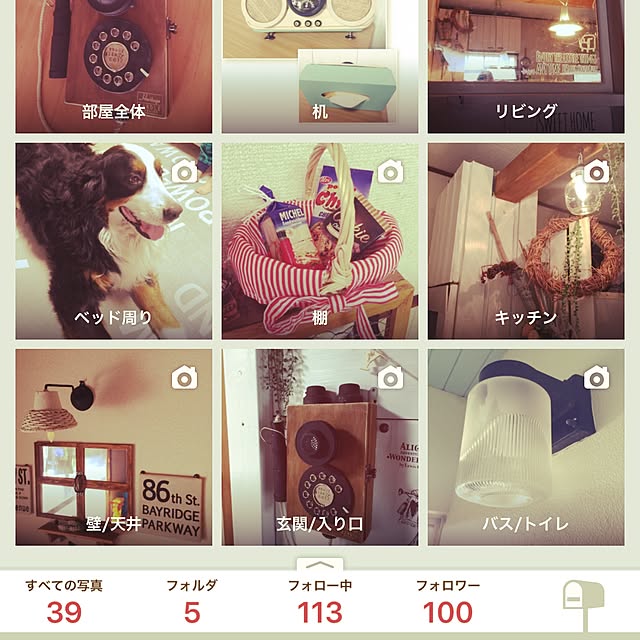Tap the camera icon on 壁/天井 tile
The height and width of the screenshot is (640, 640).
(183, 377)
